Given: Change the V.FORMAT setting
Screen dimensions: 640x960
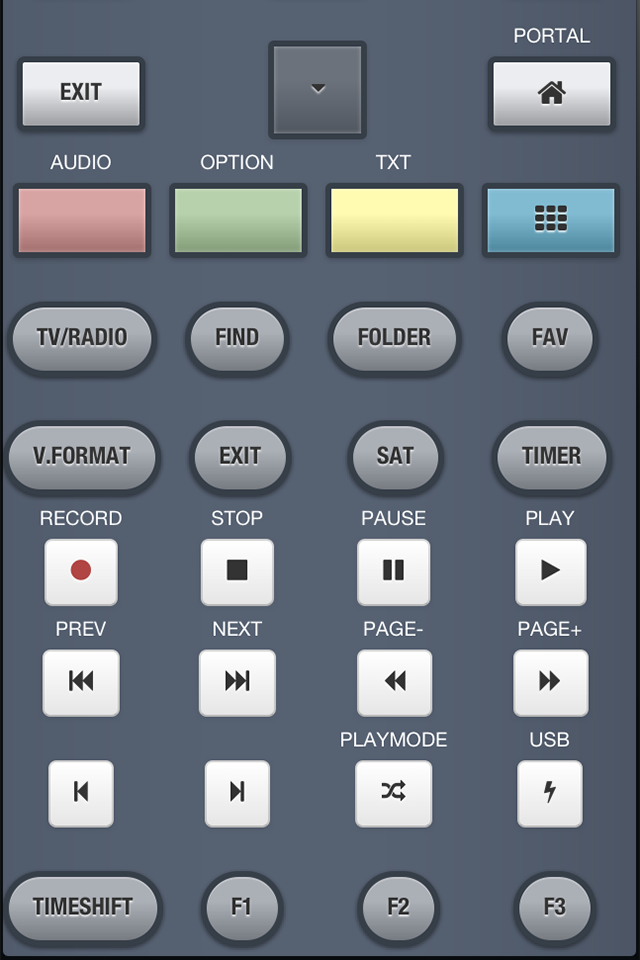Looking at the screenshot, I should click(x=82, y=456).
